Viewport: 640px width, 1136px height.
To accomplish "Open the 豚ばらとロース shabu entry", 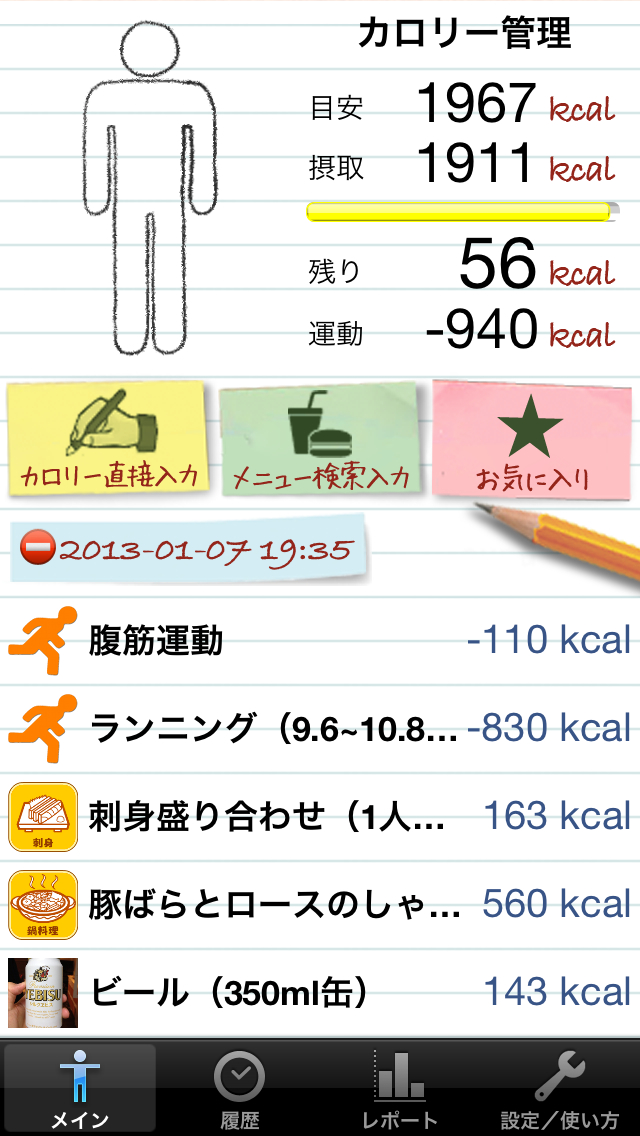I will (x=320, y=904).
